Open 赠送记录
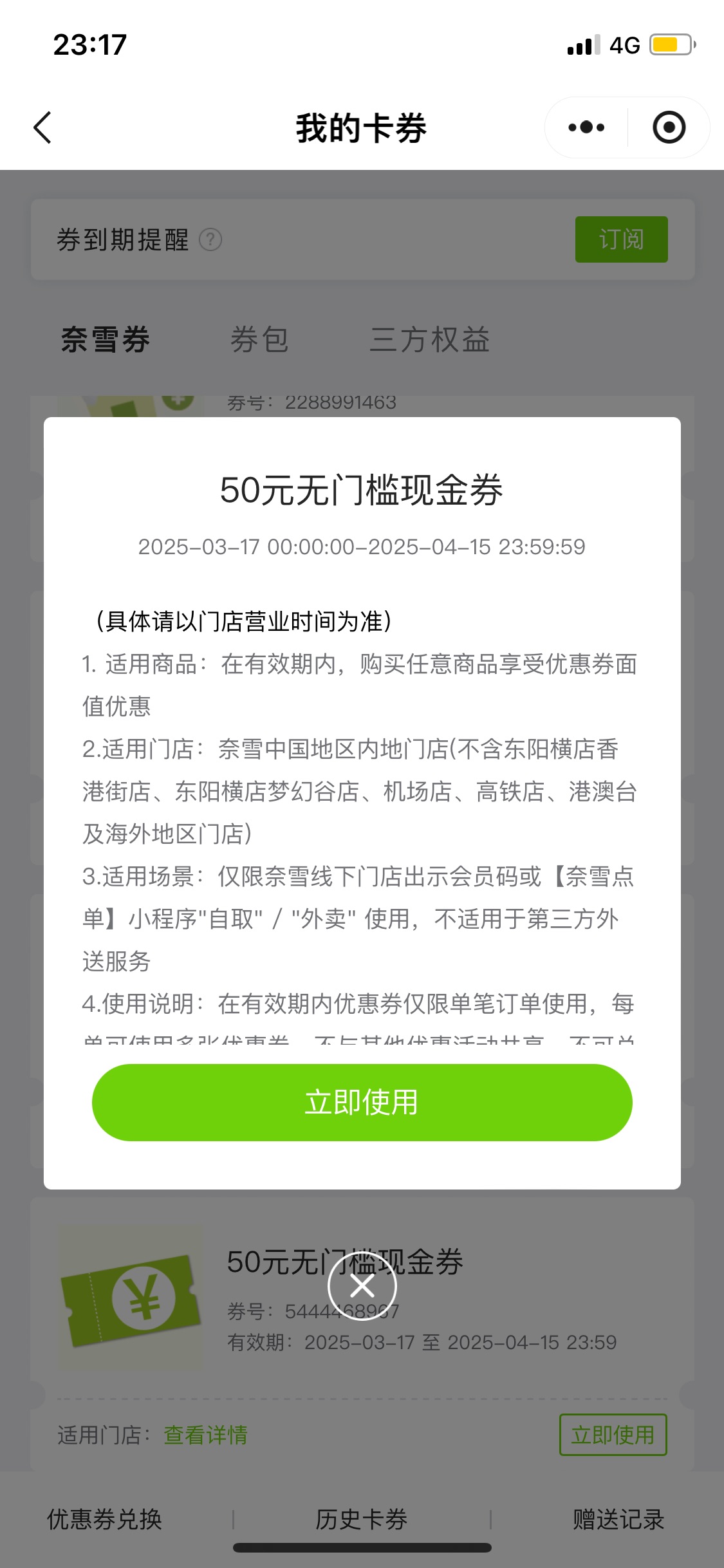Viewport: 724px width, 1568px height. (x=618, y=1519)
